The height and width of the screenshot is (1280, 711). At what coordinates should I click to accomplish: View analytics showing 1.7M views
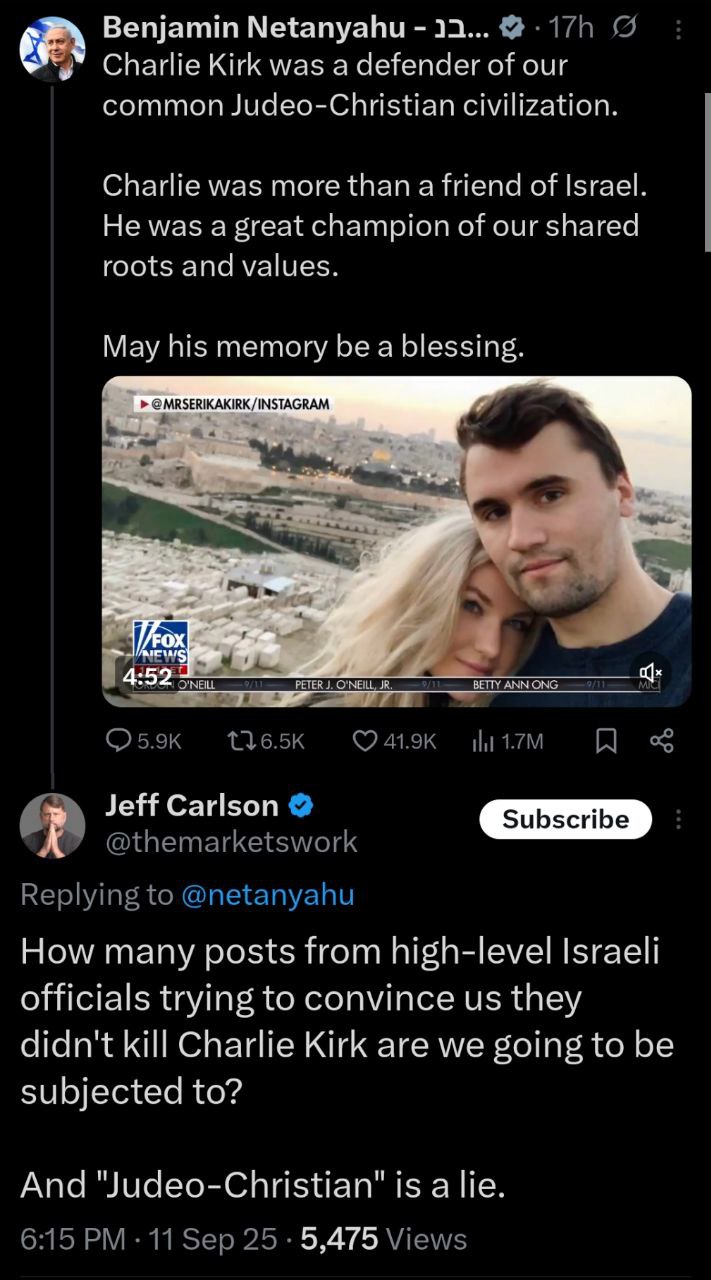pyautogui.click(x=508, y=741)
